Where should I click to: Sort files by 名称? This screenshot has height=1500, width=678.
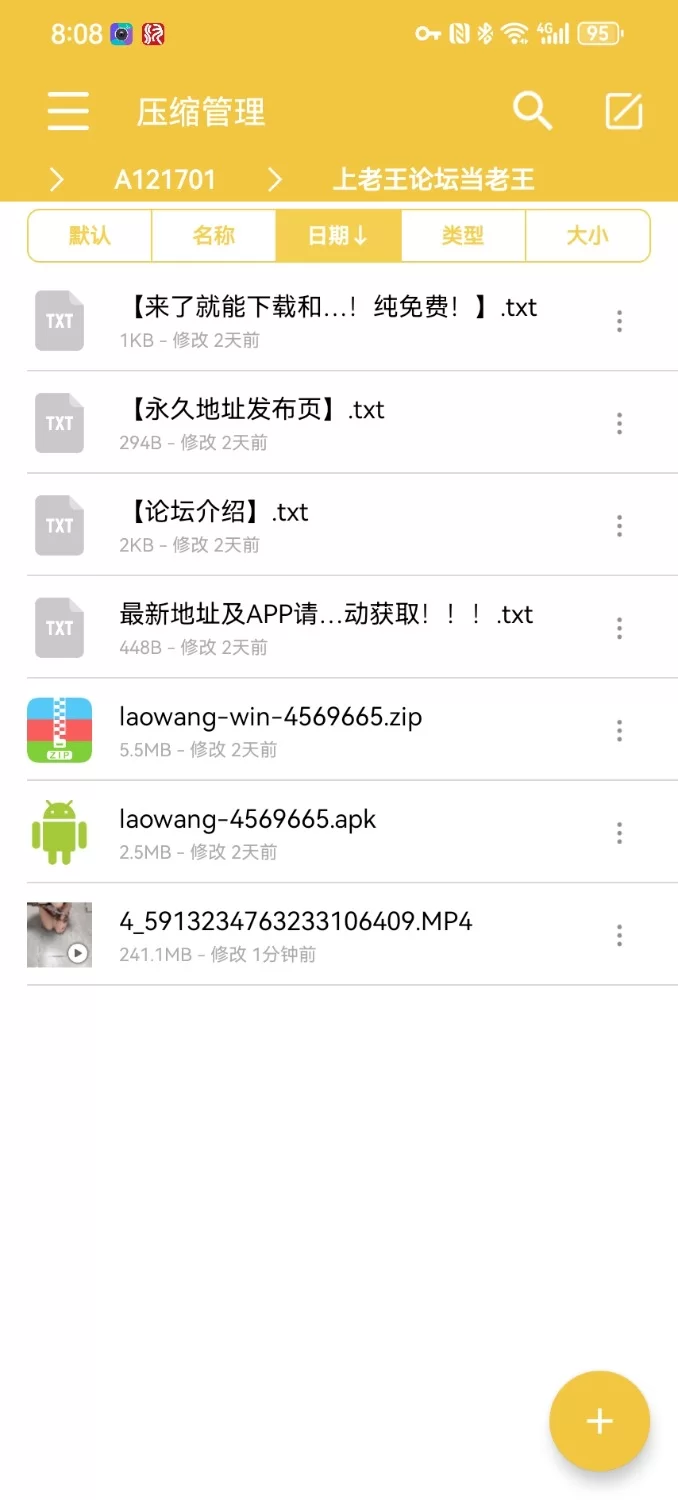(x=214, y=236)
